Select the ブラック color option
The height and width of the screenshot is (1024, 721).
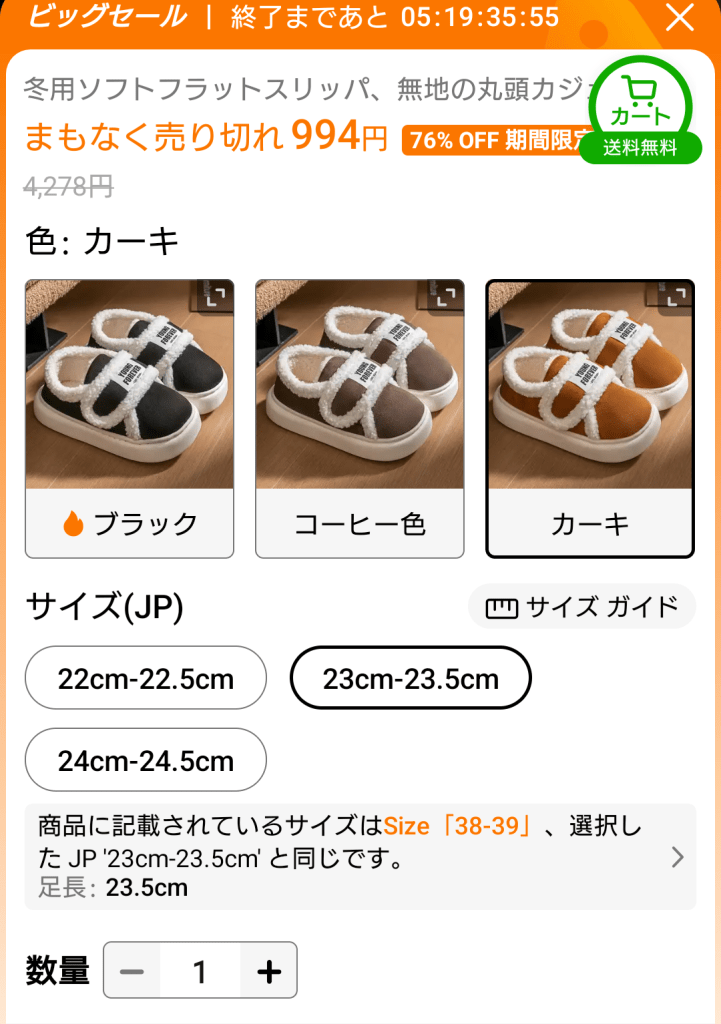[129, 523]
